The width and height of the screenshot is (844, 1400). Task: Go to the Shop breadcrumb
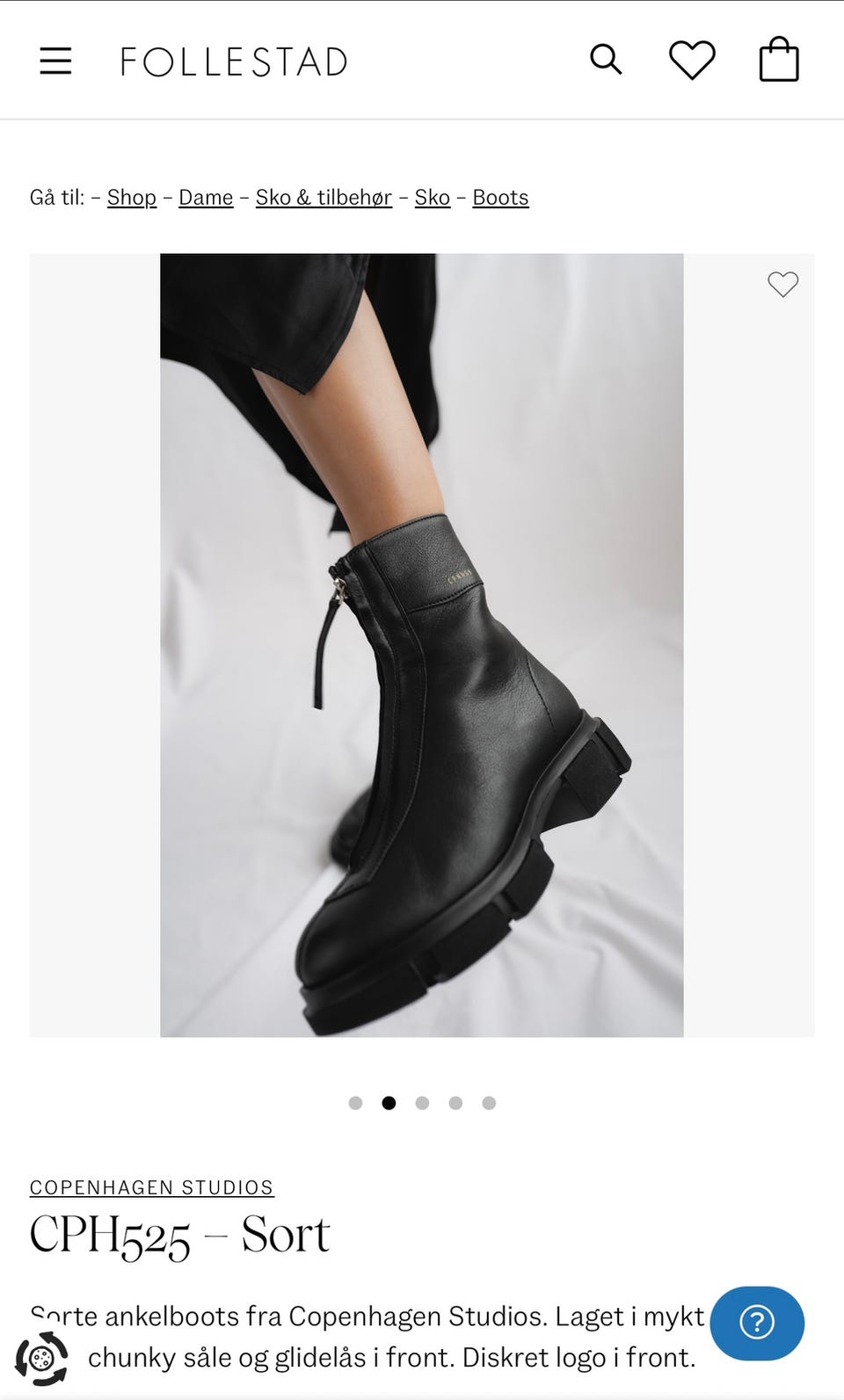point(132,198)
